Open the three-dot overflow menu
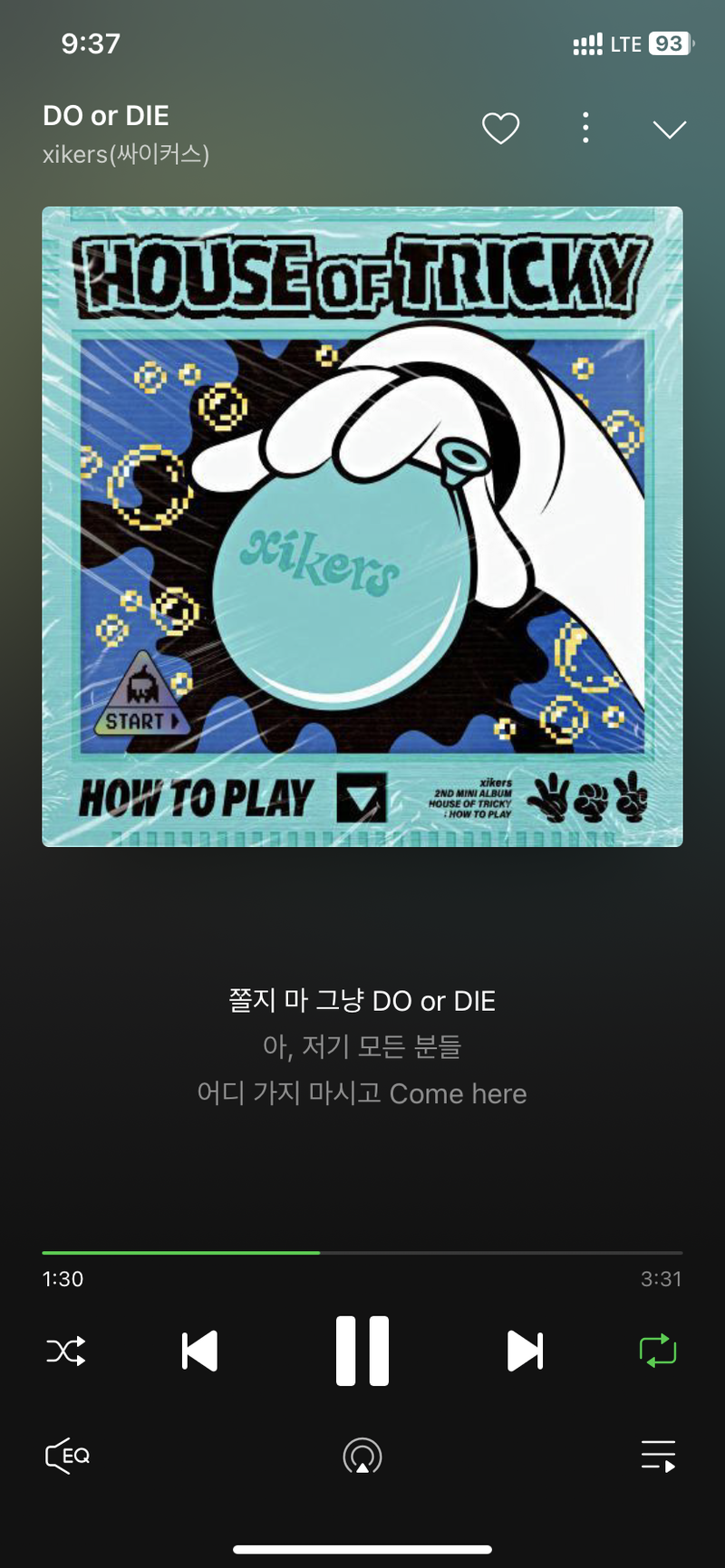 (x=585, y=129)
